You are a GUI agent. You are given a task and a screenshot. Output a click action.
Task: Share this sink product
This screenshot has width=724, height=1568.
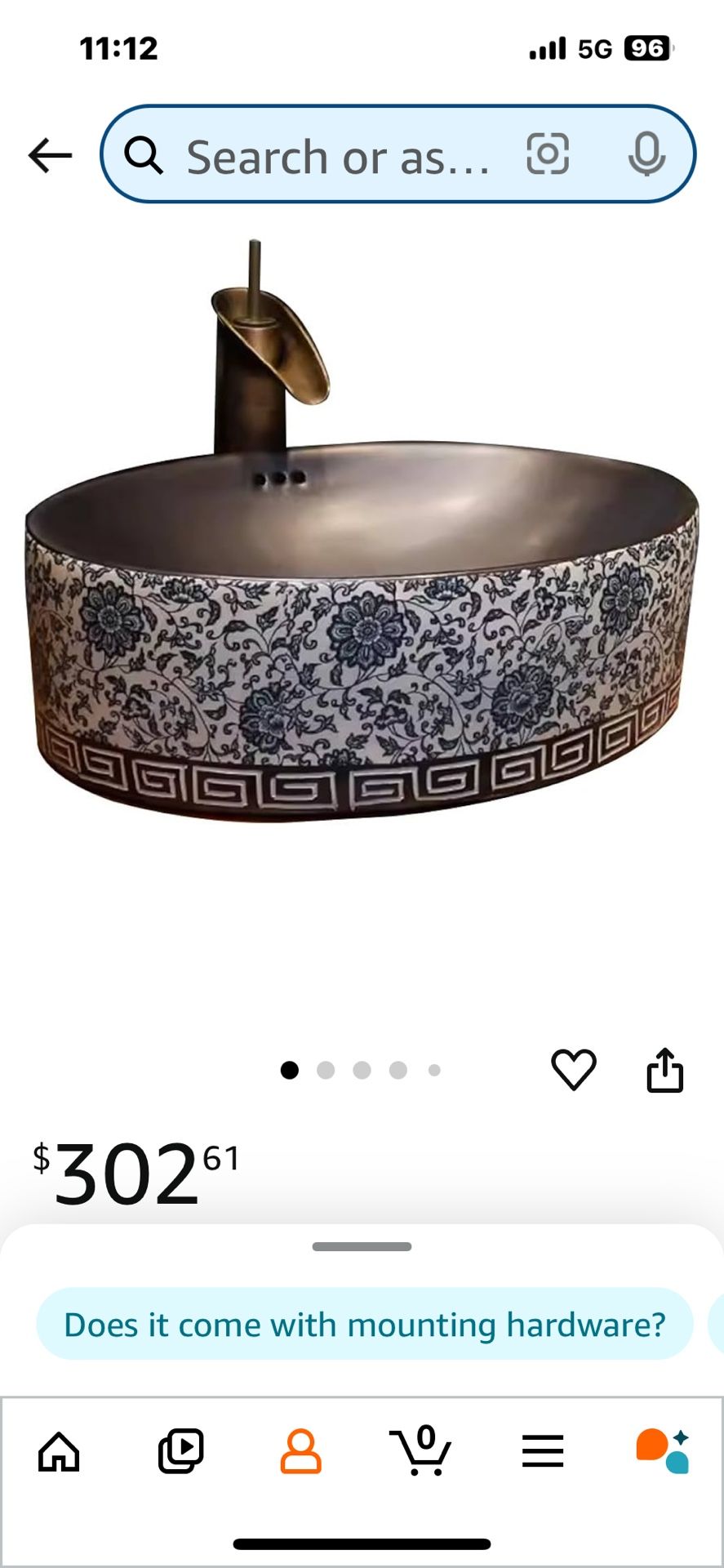click(x=665, y=1070)
